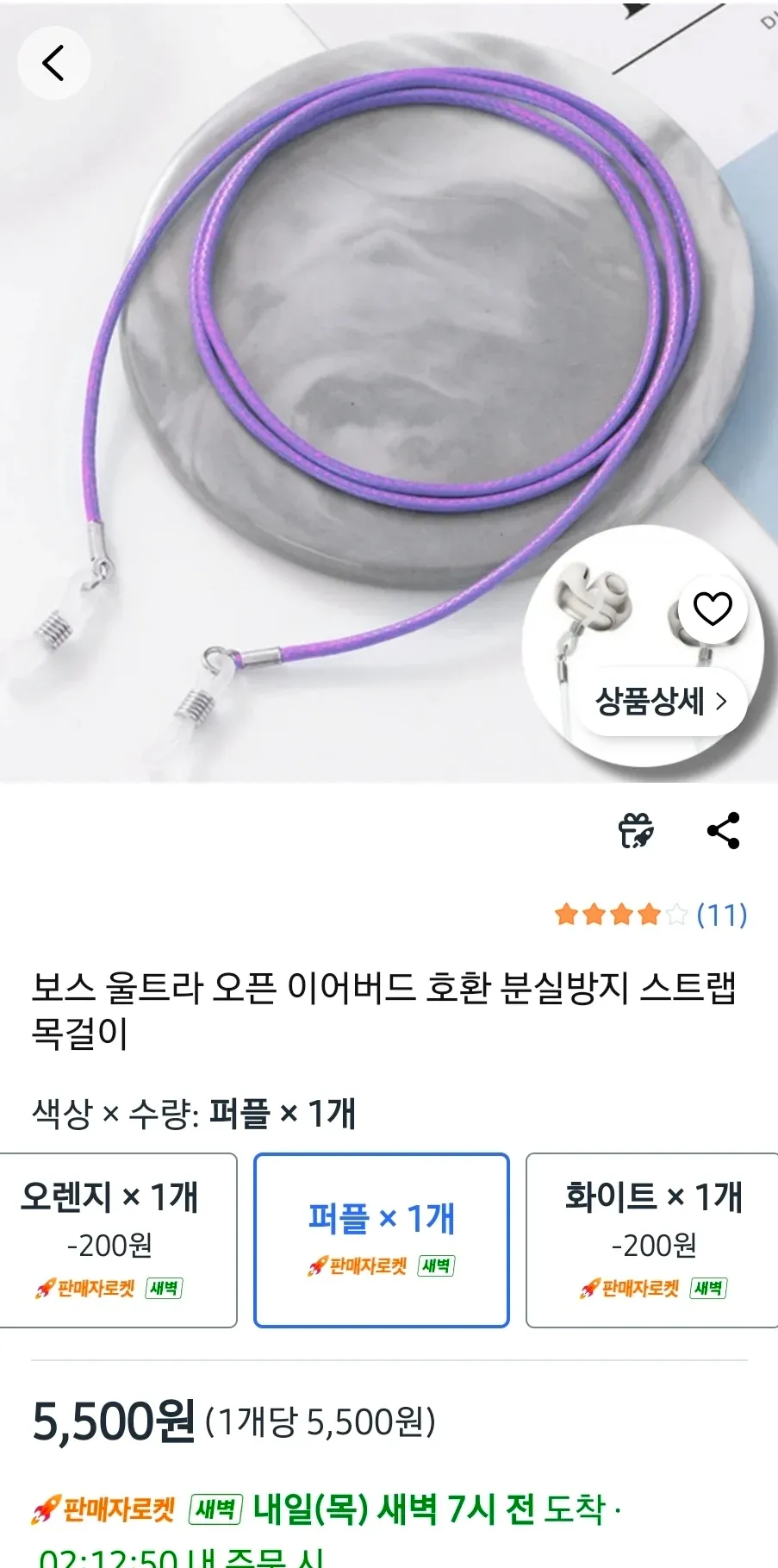778x1568 pixels.
Task: Tap the back arrow at top left
Action: [x=53, y=61]
